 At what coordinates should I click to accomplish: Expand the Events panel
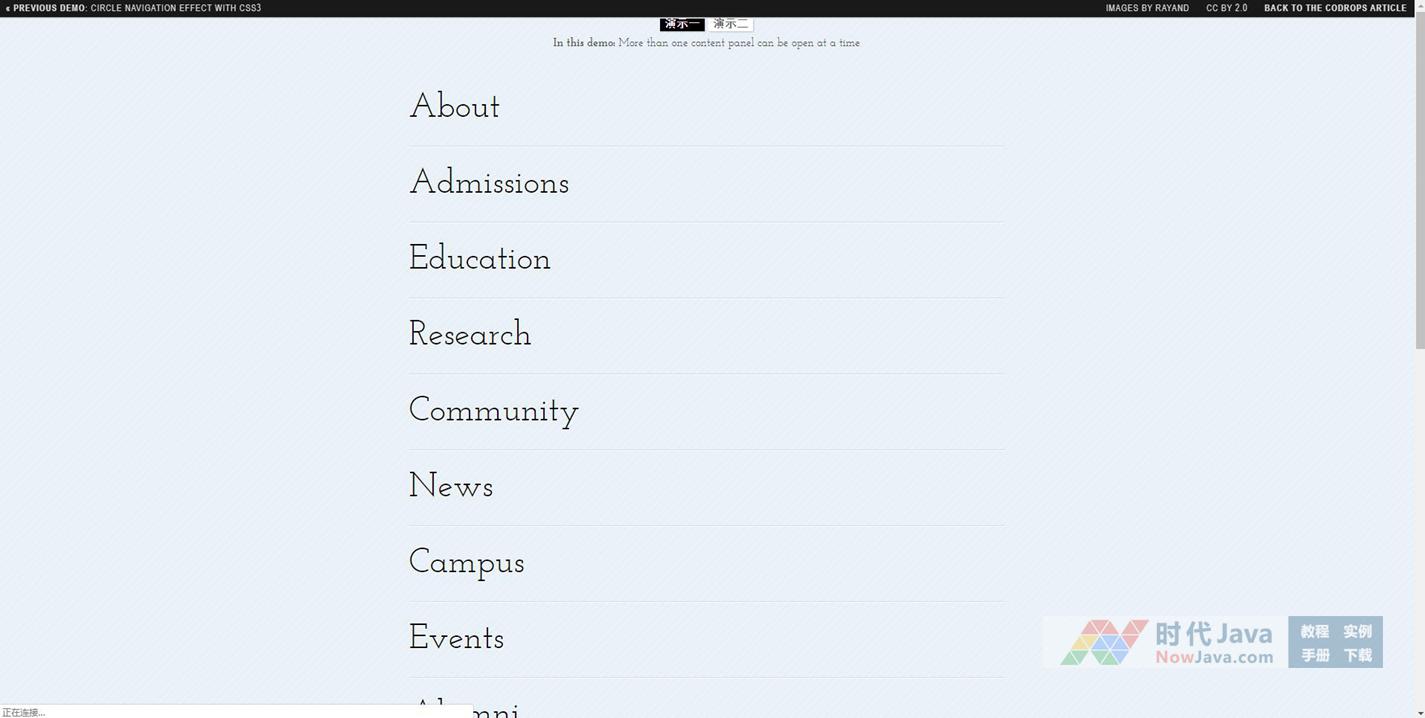(457, 639)
